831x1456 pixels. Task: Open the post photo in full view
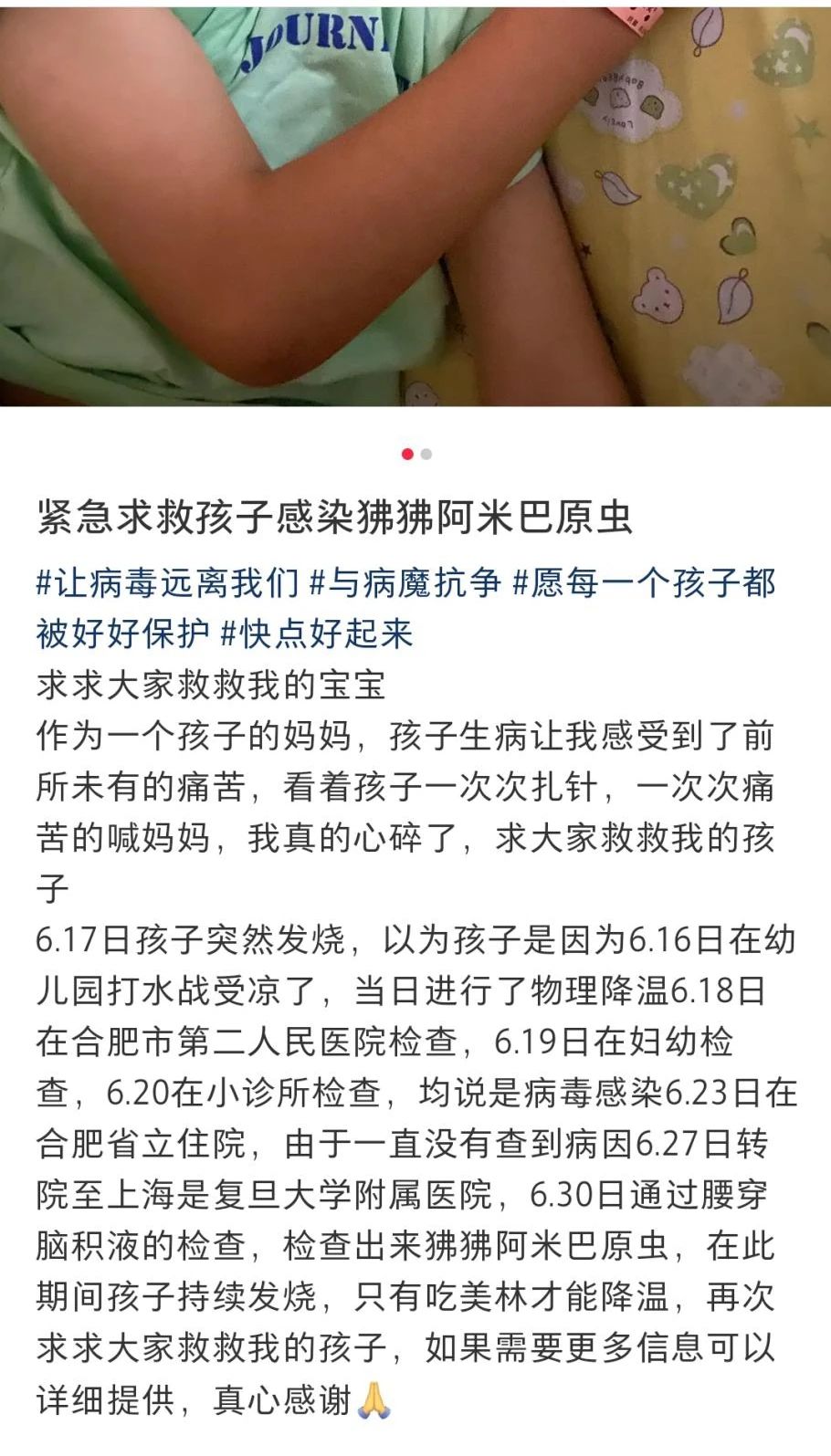click(x=415, y=203)
